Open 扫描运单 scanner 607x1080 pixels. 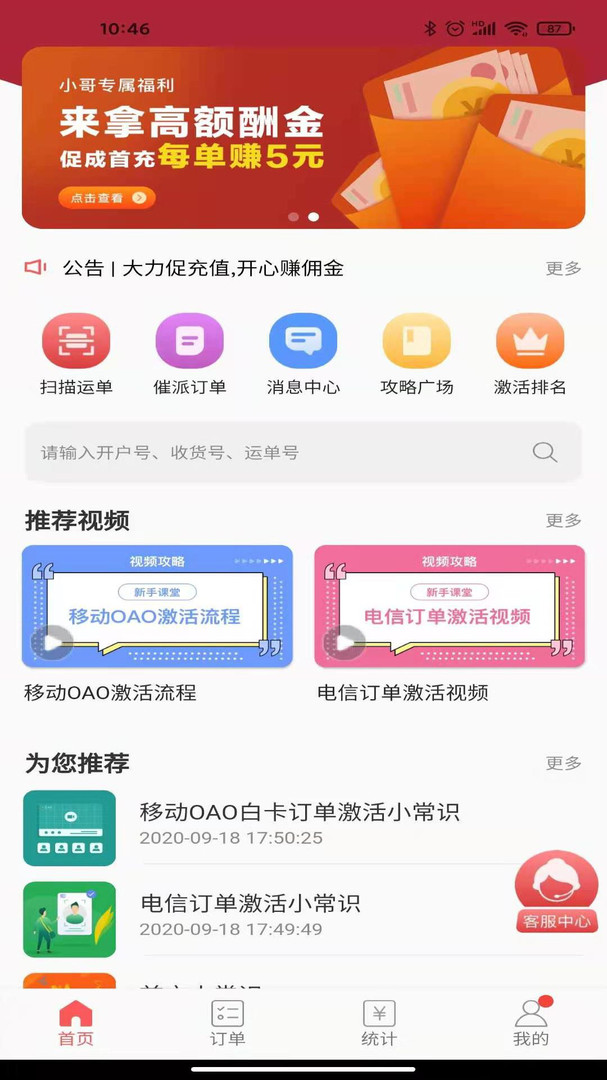[x=76, y=354]
